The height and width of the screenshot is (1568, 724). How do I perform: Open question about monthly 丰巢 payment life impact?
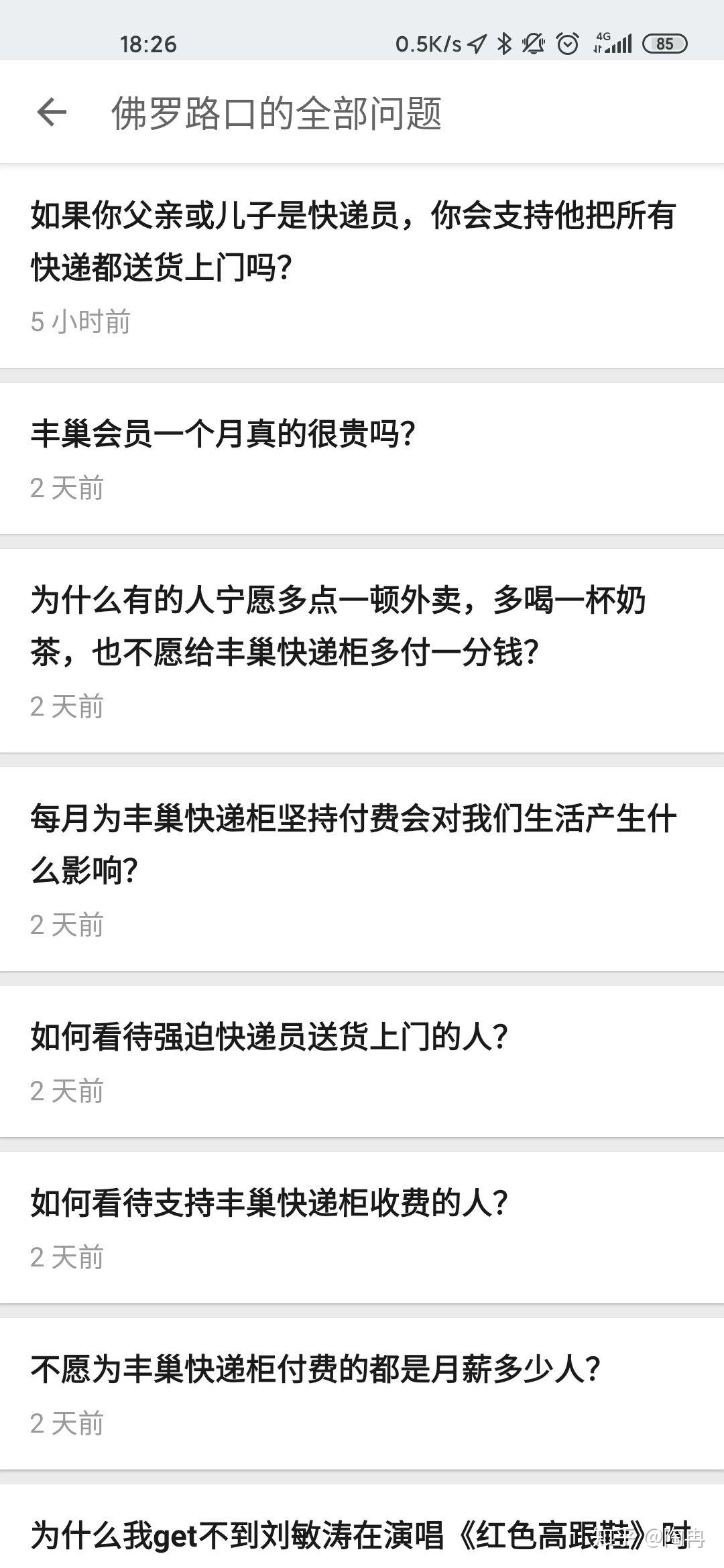pos(353,844)
